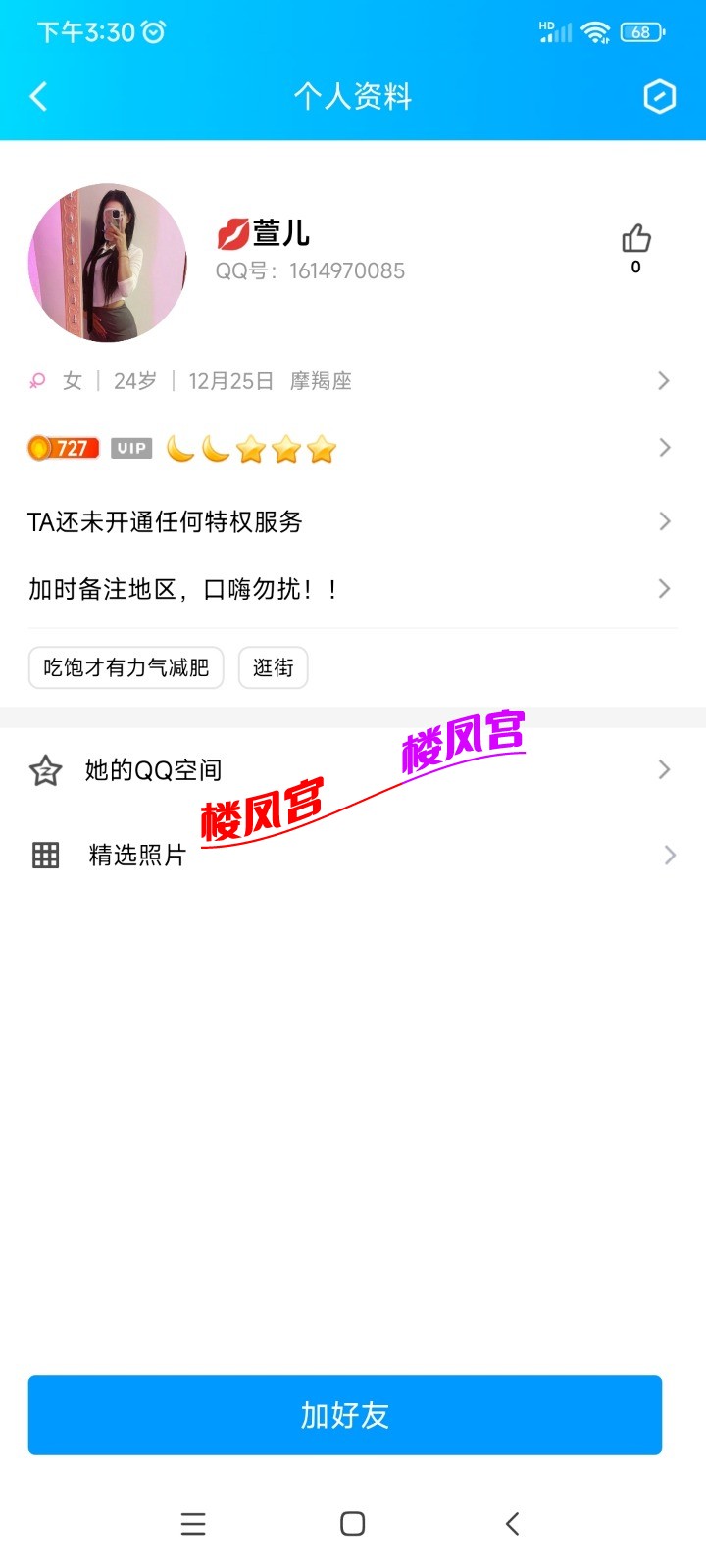The height and width of the screenshot is (1568, 706).
Task: Tap the lipstick kiss icon beside 萱儿
Action: [233, 233]
